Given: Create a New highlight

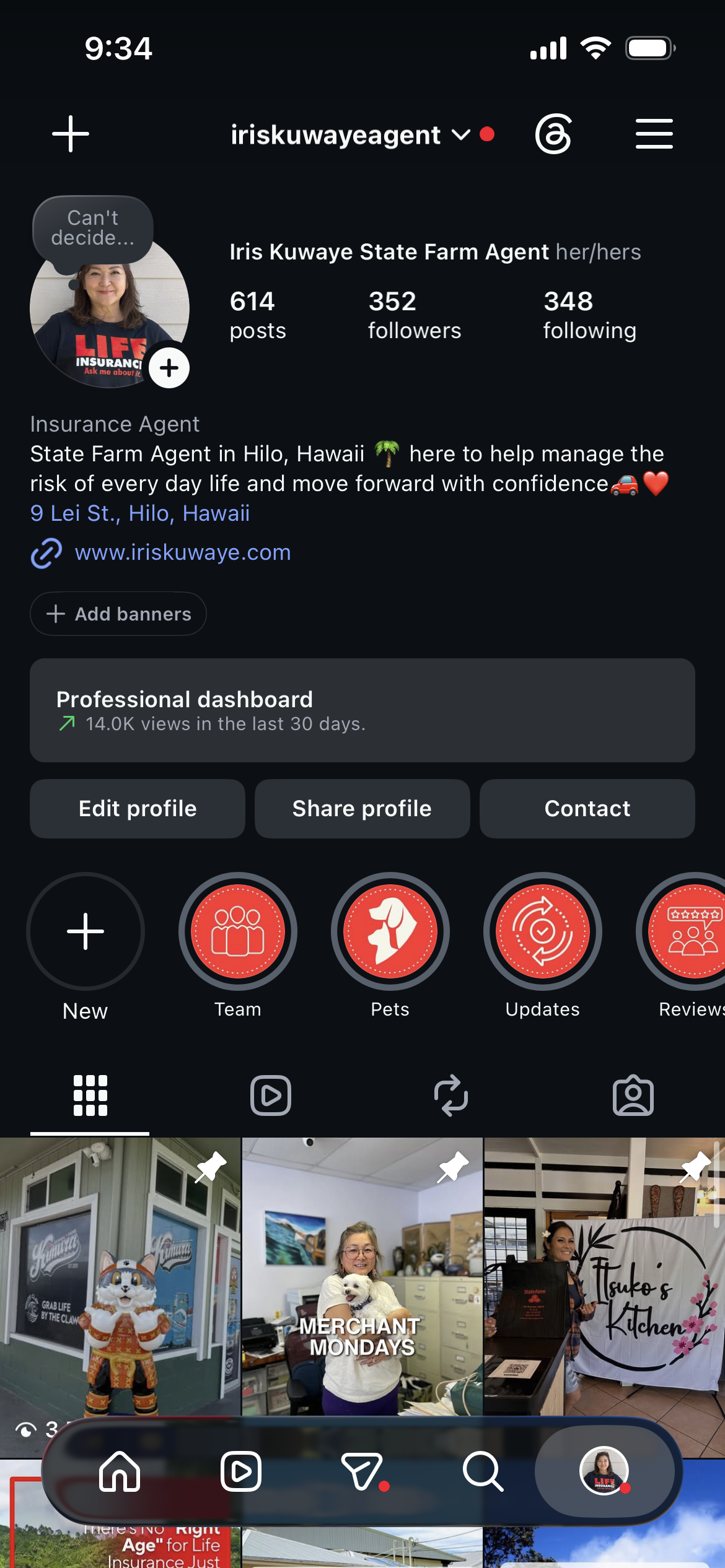Looking at the screenshot, I should [86, 931].
